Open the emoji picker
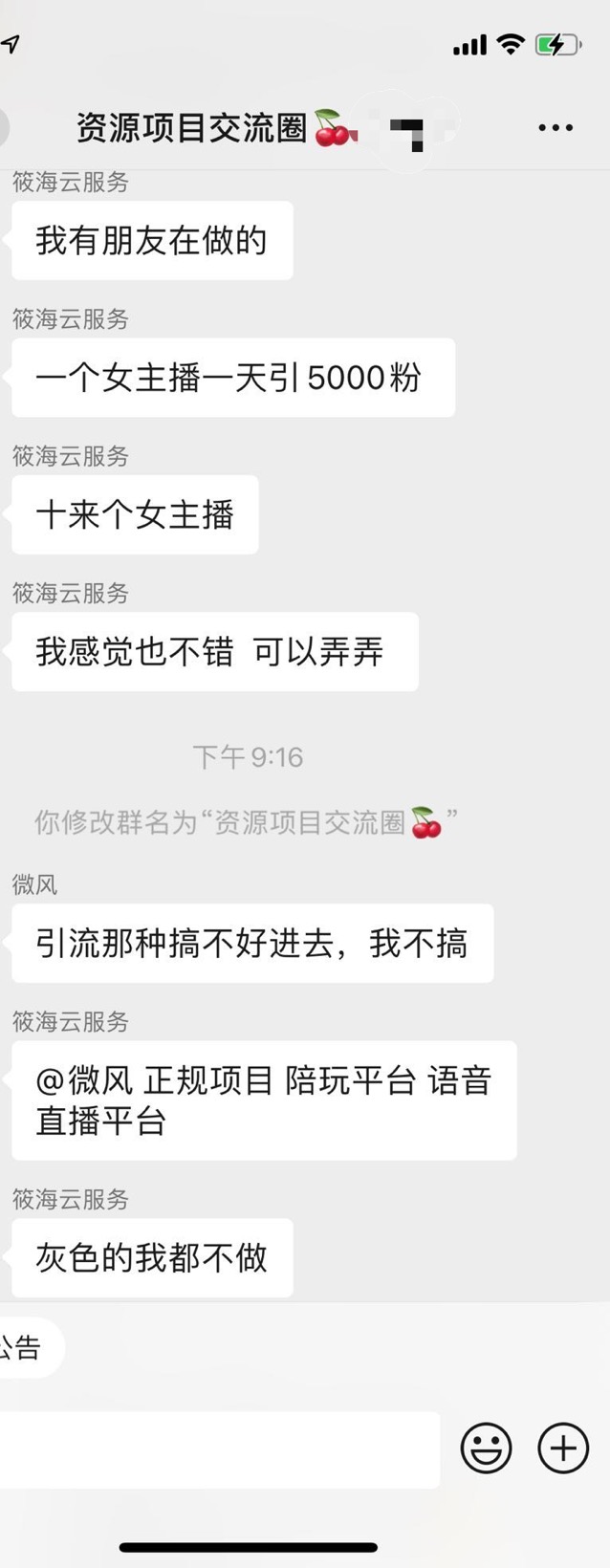610x1568 pixels. tap(486, 1448)
